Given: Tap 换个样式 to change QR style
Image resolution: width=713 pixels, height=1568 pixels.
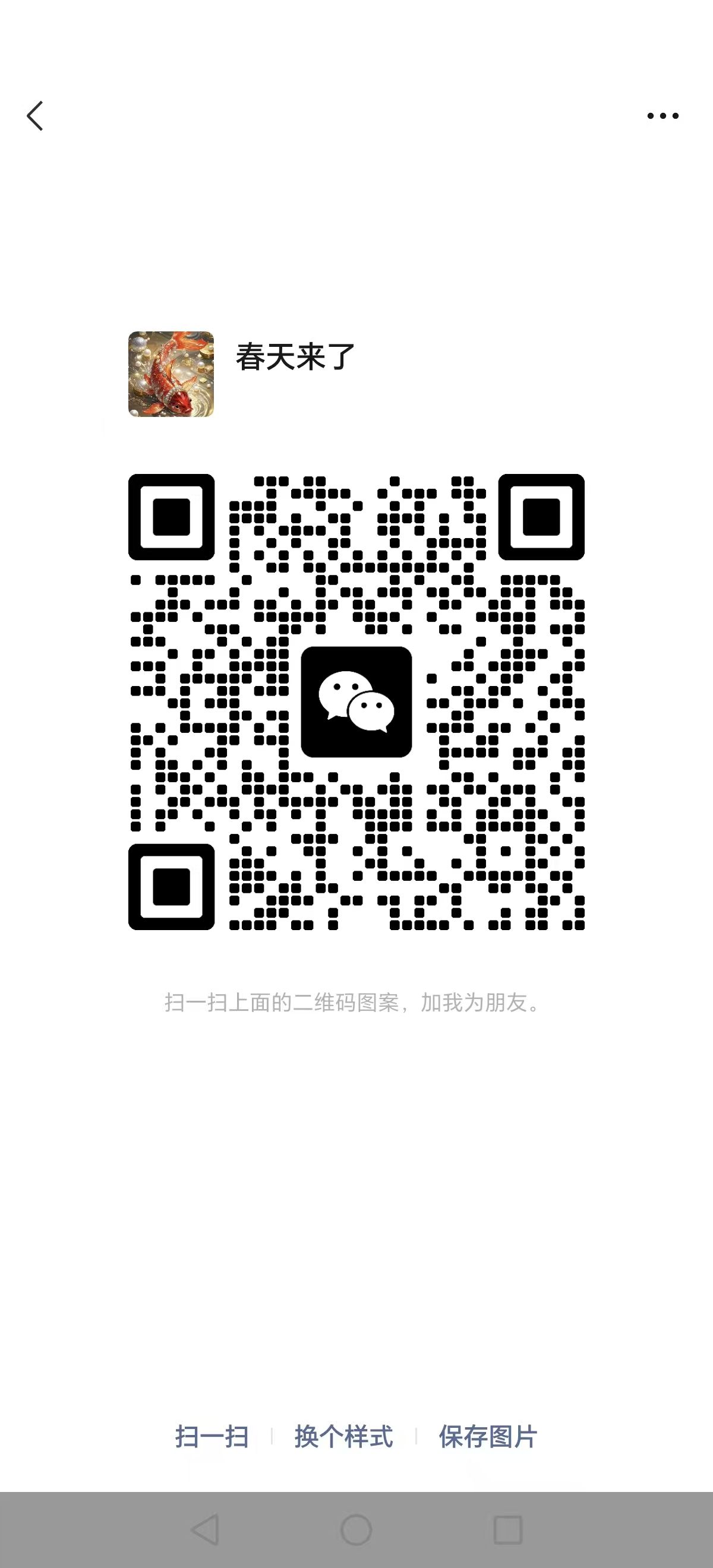Looking at the screenshot, I should pyautogui.click(x=344, y=1437).
